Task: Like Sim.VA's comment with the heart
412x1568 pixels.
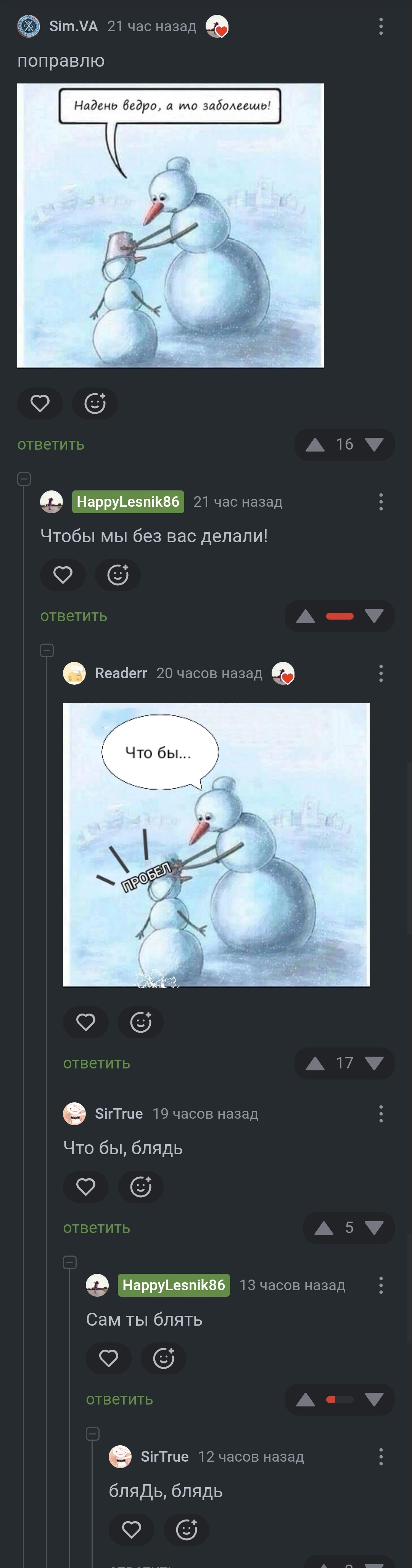Action: [40, 403]
